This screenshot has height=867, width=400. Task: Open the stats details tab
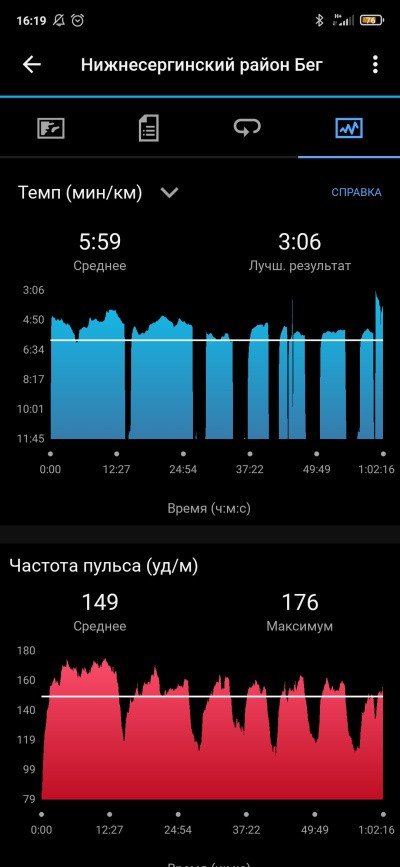coord(149,128)
